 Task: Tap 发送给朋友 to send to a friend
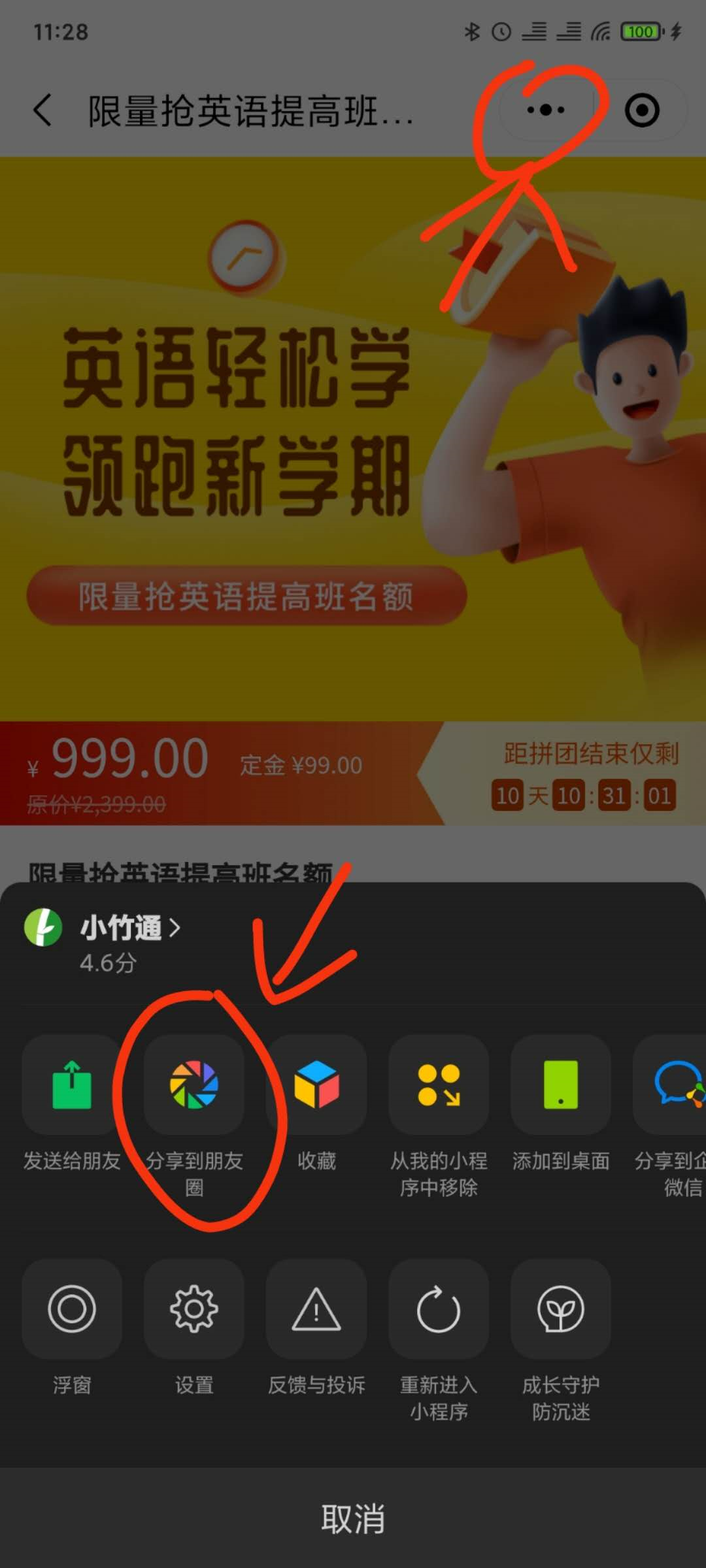point(72,1085)
